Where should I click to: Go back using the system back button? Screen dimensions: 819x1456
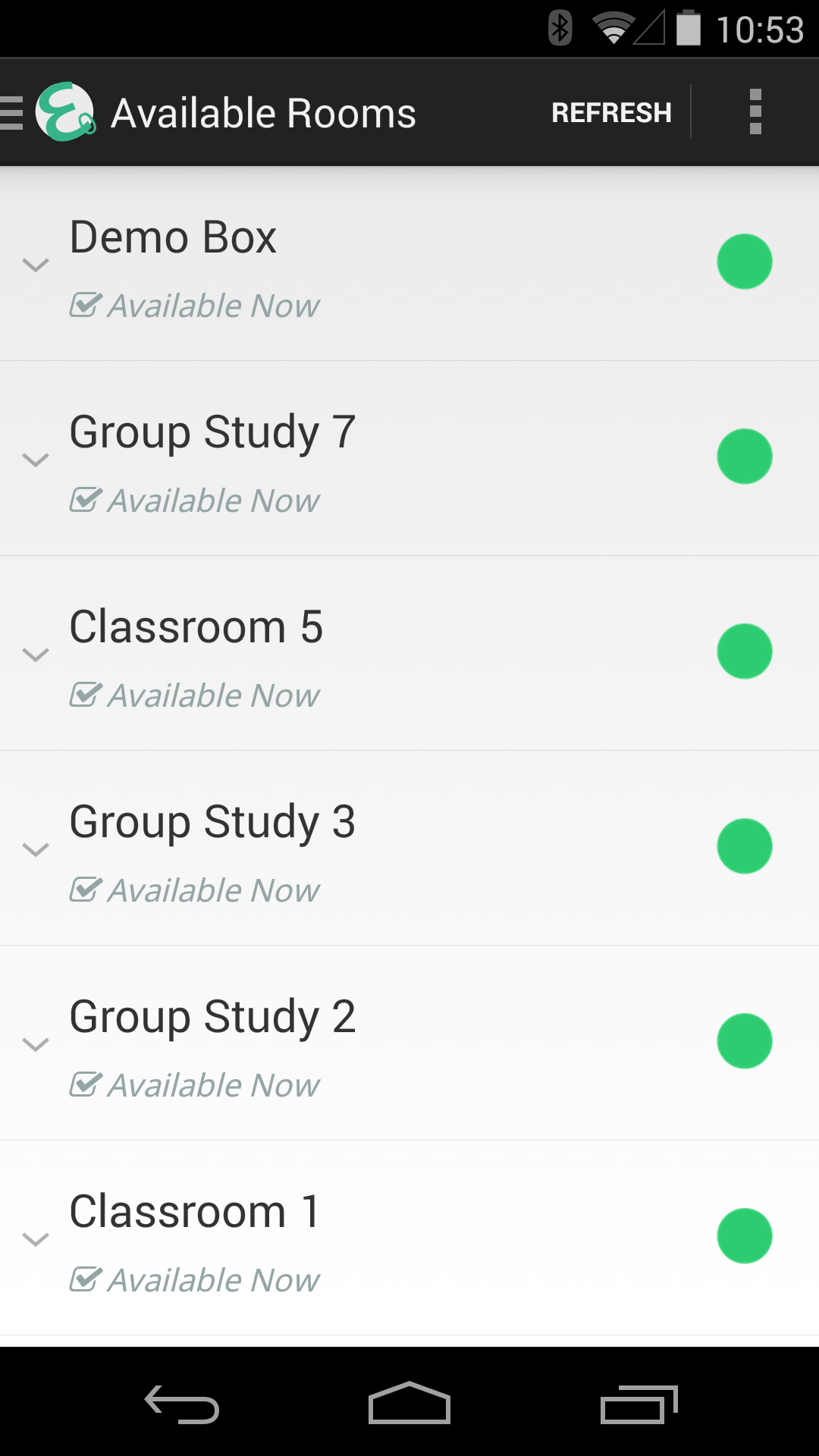tap(182, 1404)
